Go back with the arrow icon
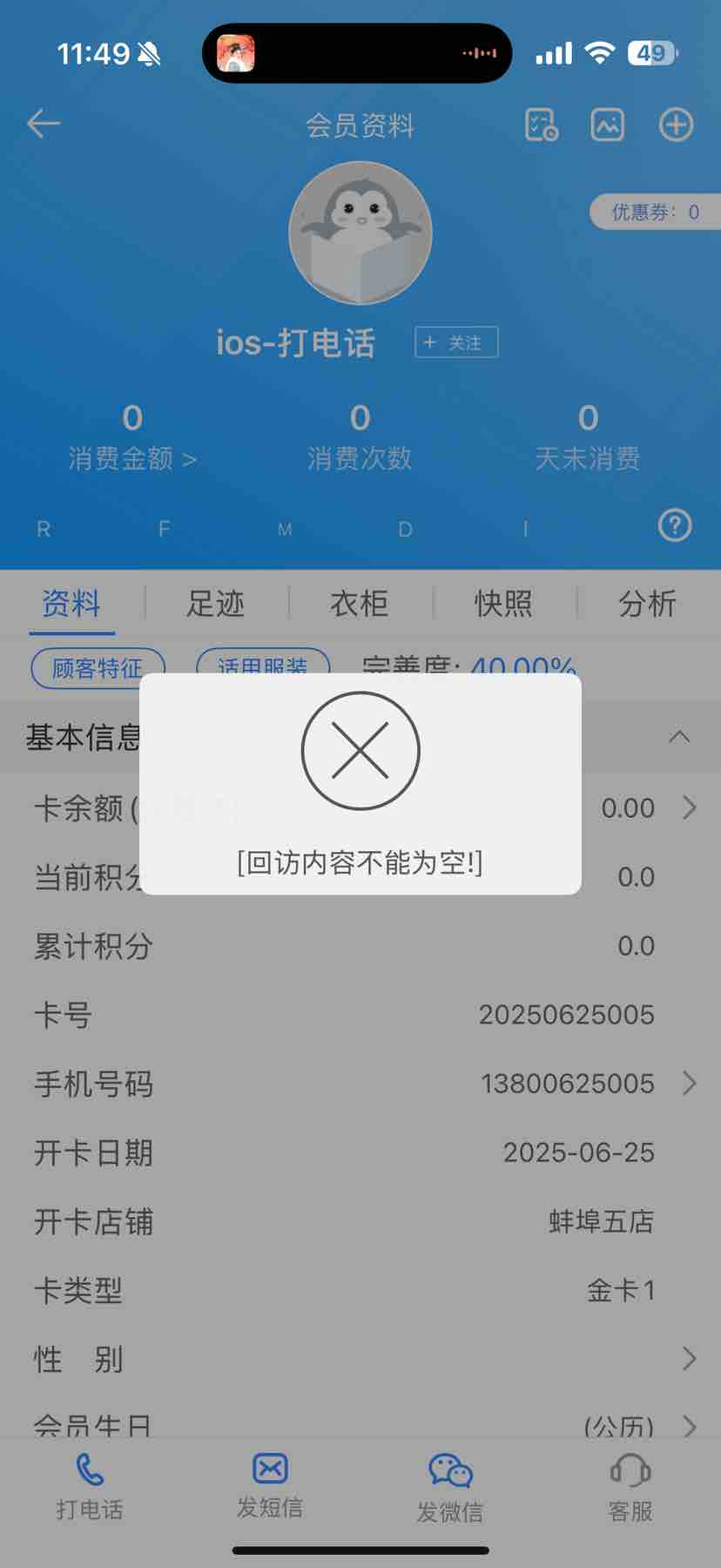Image resolution: width=721 pixels, height=1568 pixels. click(x=44, y=124)
